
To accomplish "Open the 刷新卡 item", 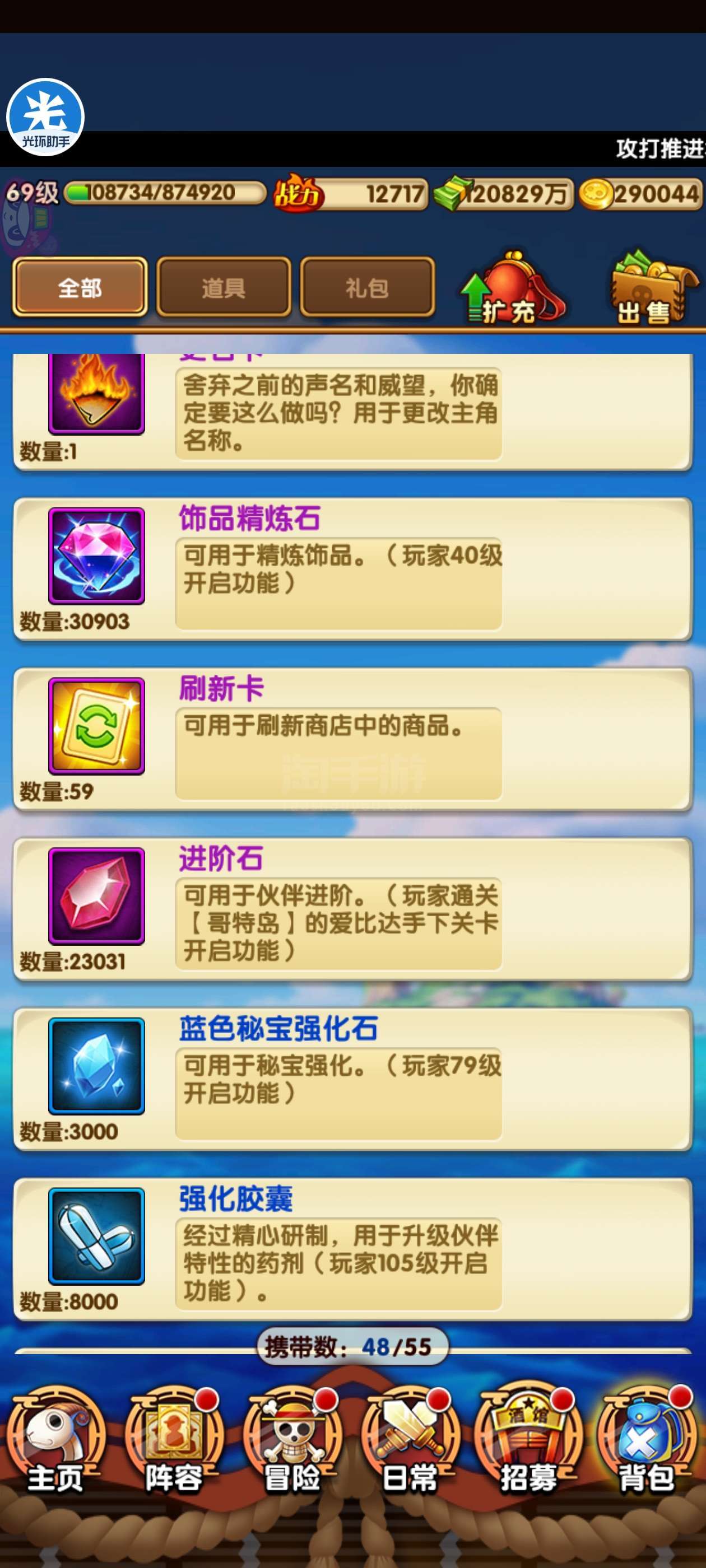I will [x=352, y=739].
